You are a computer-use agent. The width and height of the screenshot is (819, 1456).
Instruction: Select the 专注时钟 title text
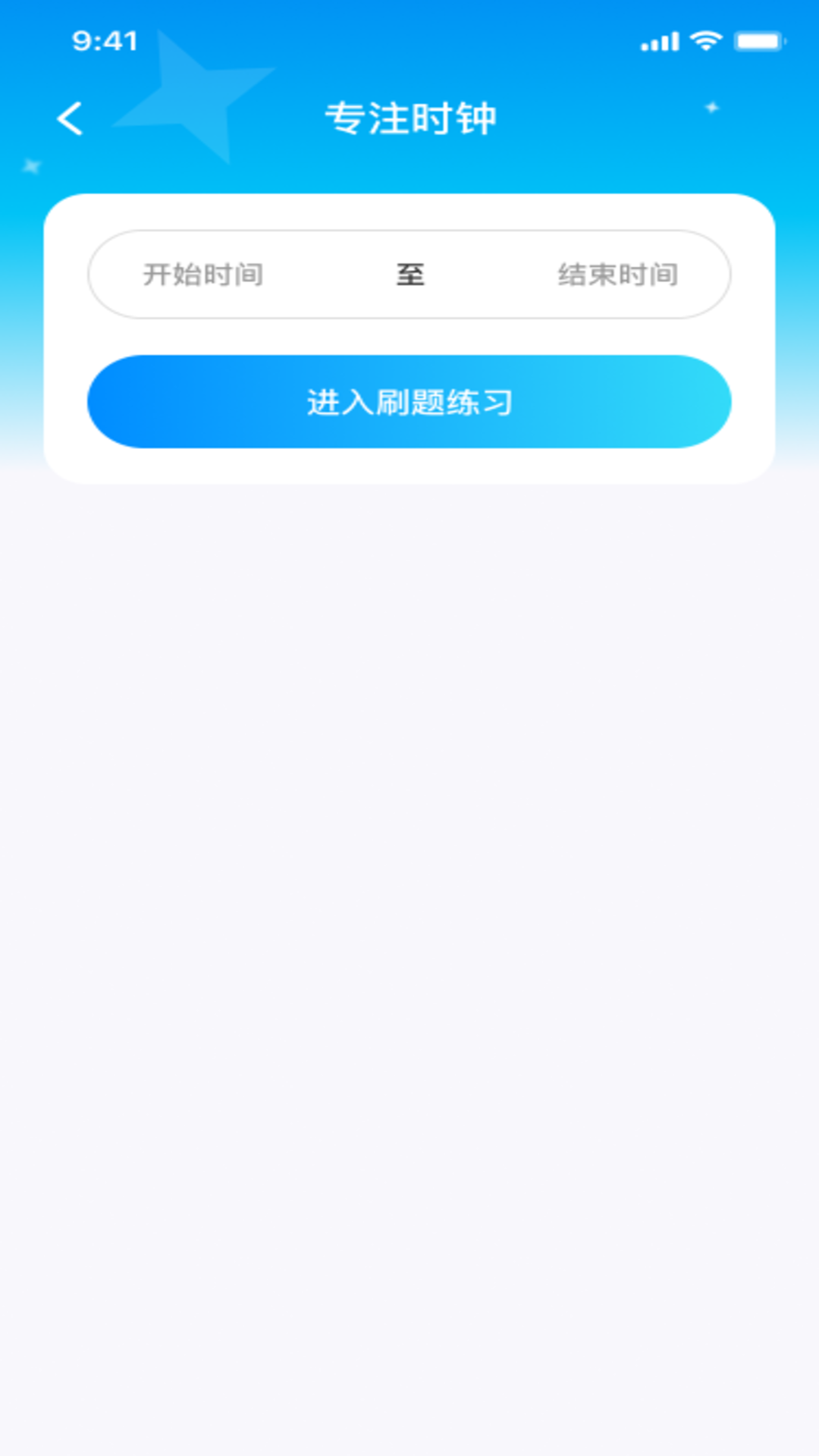409,118
